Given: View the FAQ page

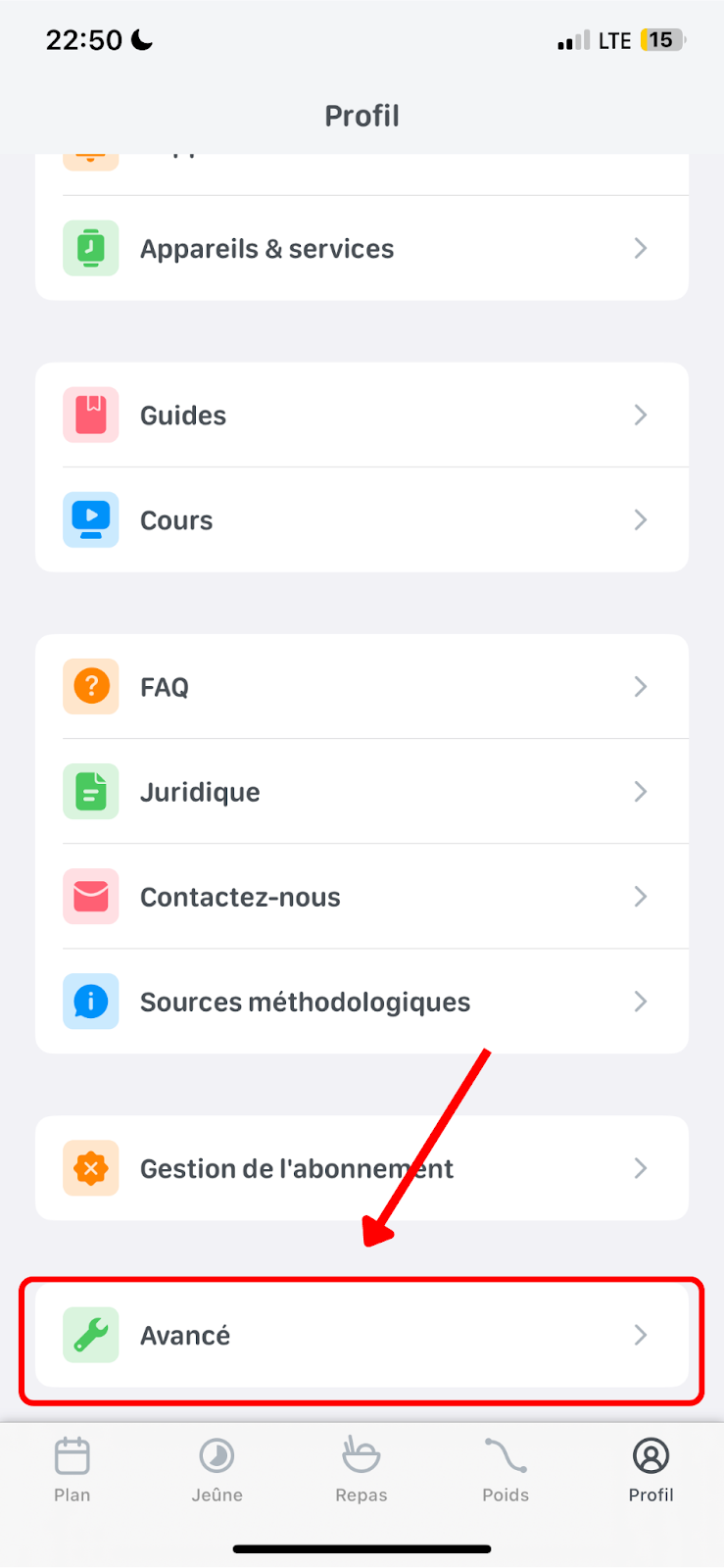Looking at the screenshot, I should coord(362,687).
